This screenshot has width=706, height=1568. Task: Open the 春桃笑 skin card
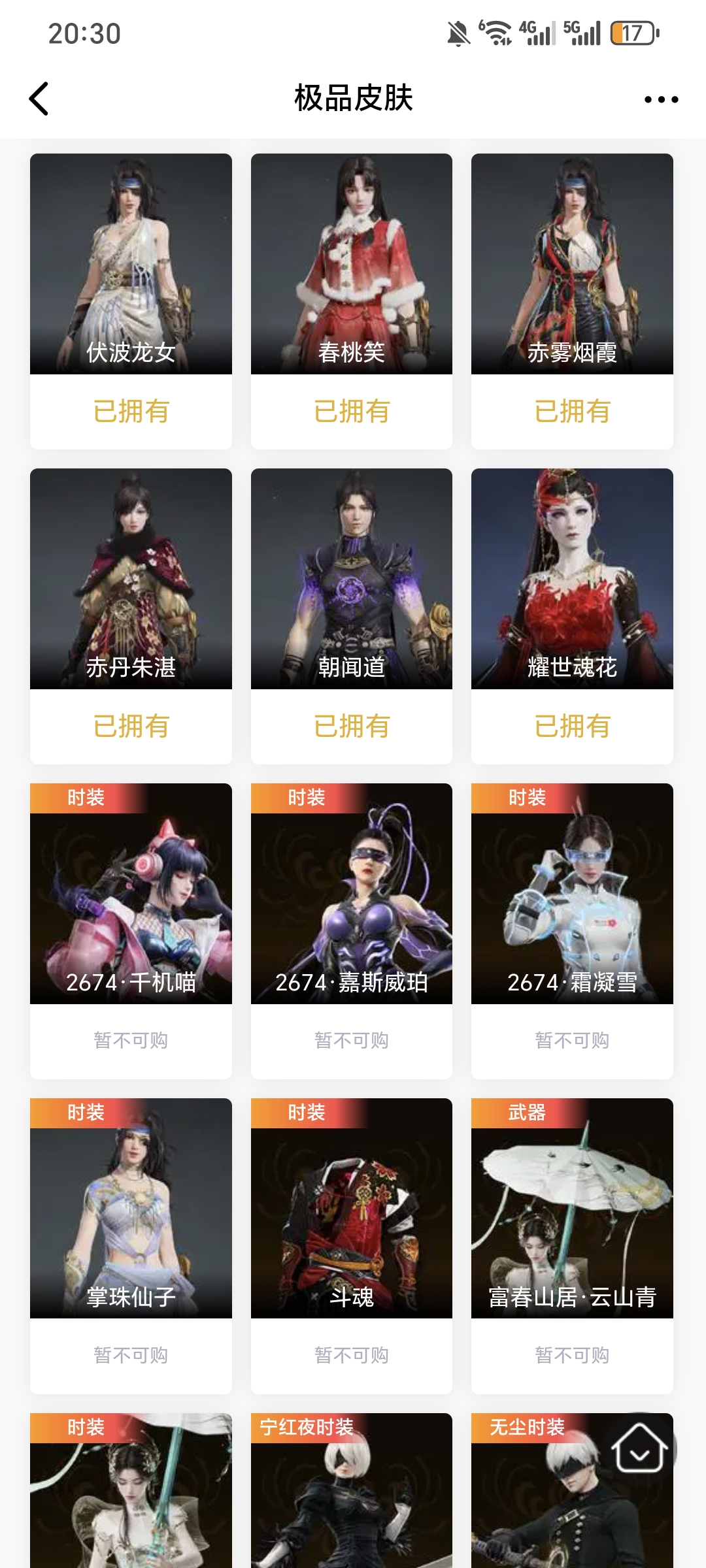[x=352, y=265]
